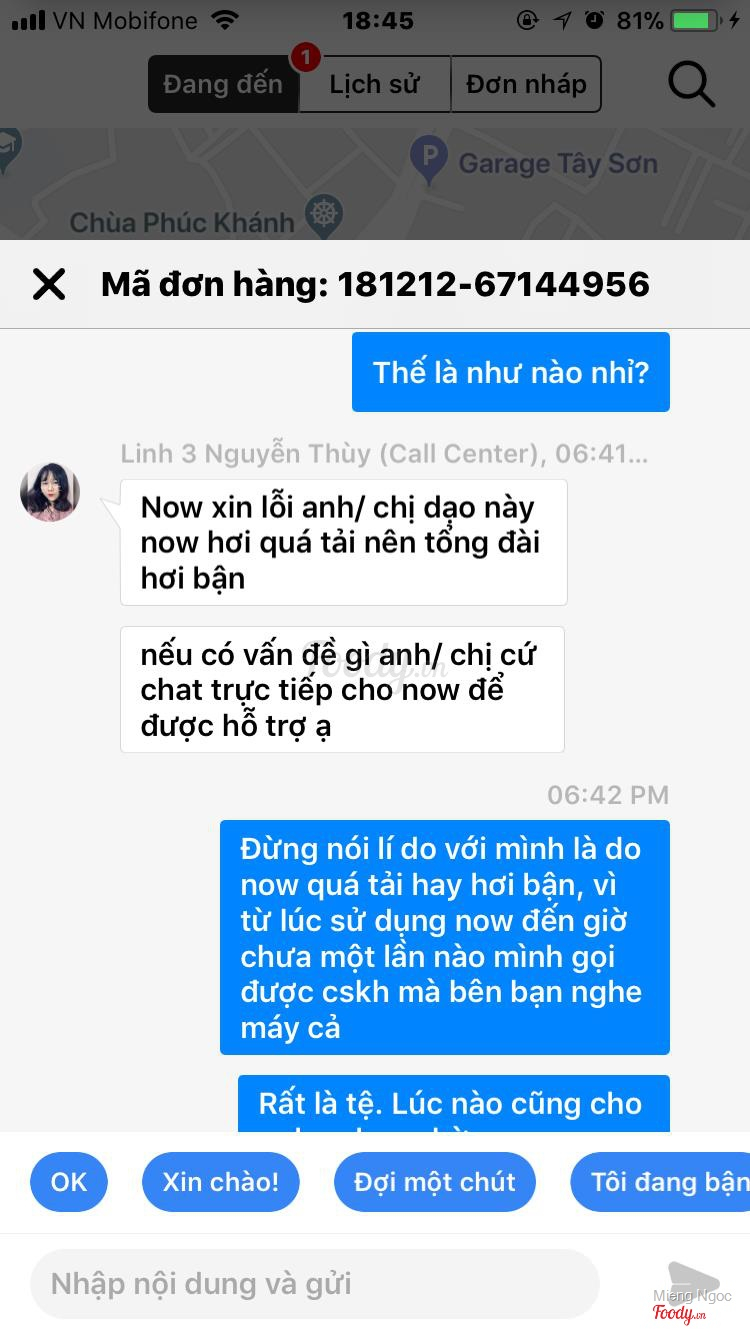Tap the send arrow icon

pos(692,1283)
